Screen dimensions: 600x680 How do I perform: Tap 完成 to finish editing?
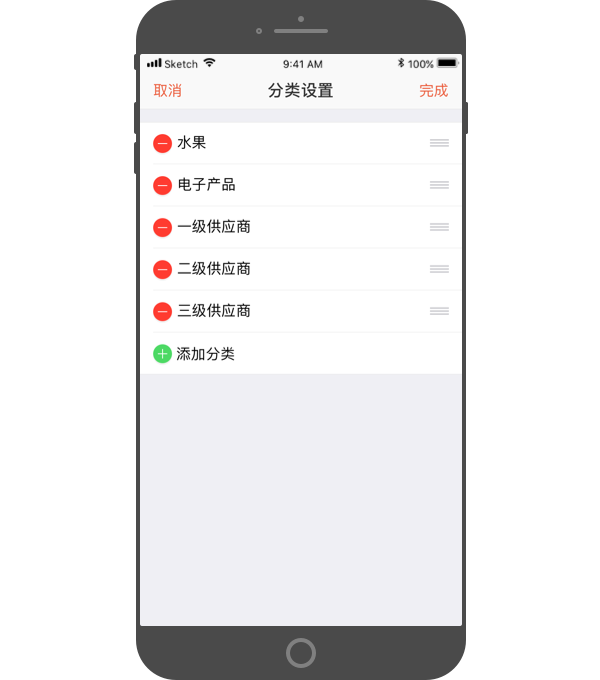coord(433,91)
